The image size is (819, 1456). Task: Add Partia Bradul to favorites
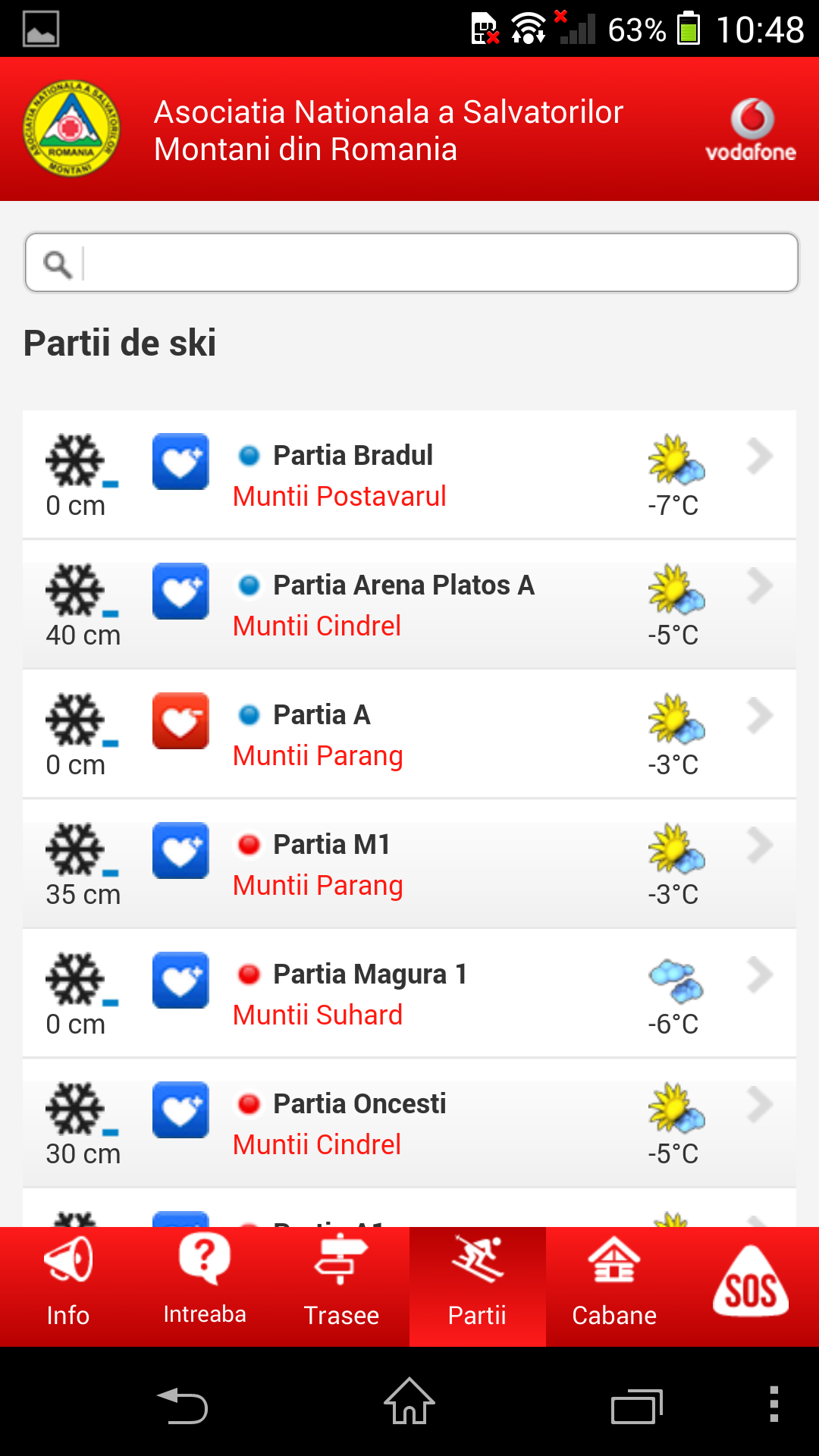[x=180, y=461]
